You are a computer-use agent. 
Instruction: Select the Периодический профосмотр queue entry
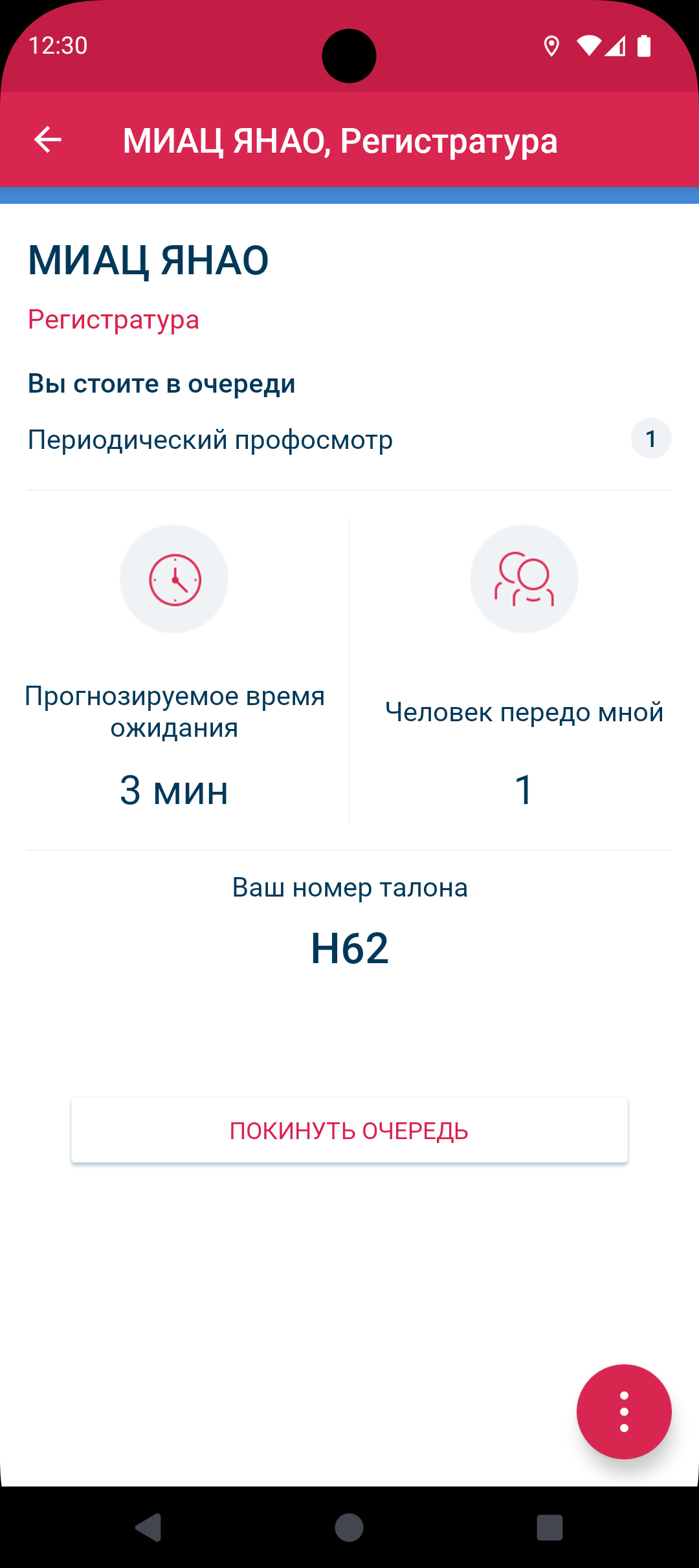210,439
